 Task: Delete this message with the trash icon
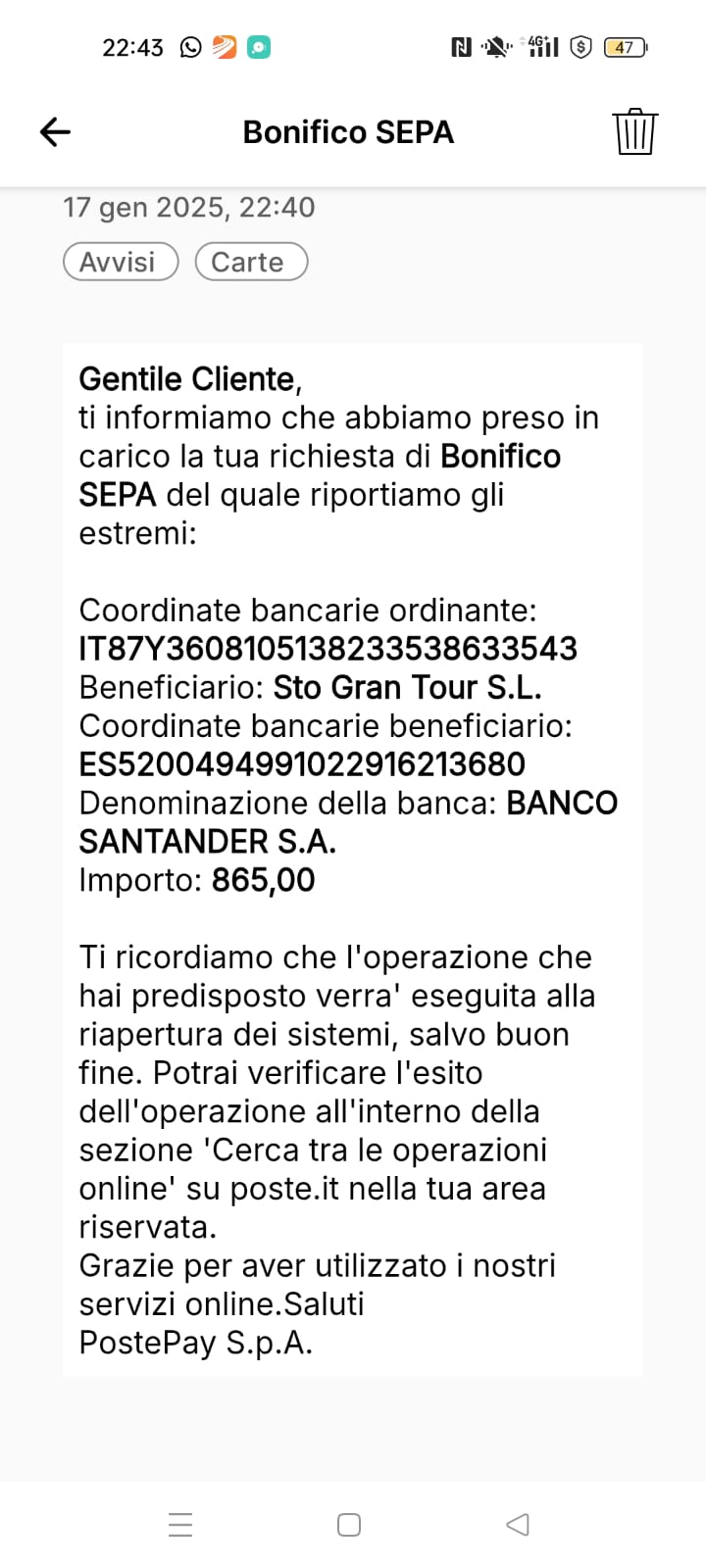coord(634,131)
